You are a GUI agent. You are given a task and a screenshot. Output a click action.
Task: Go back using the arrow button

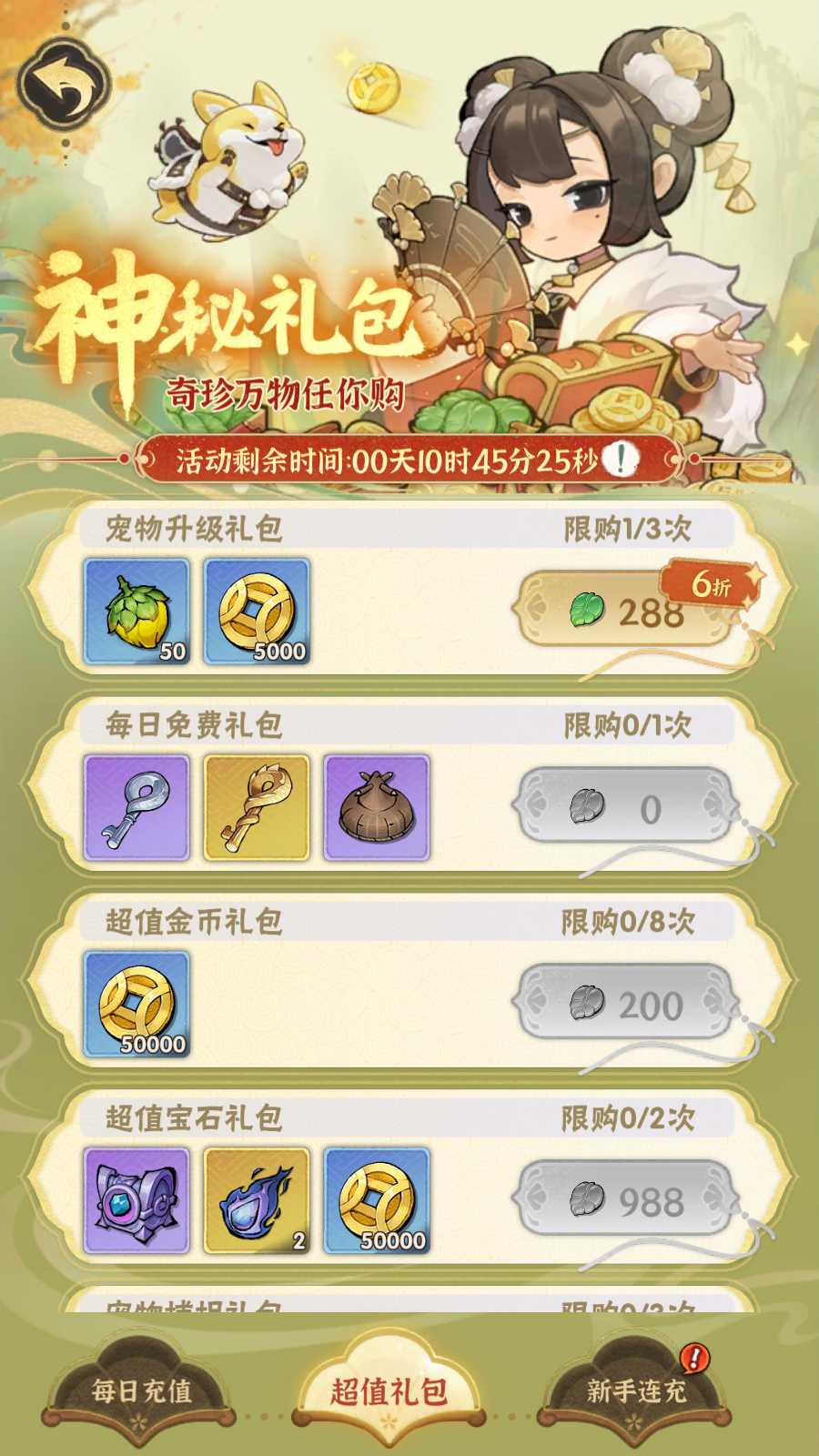click(64, 85)
